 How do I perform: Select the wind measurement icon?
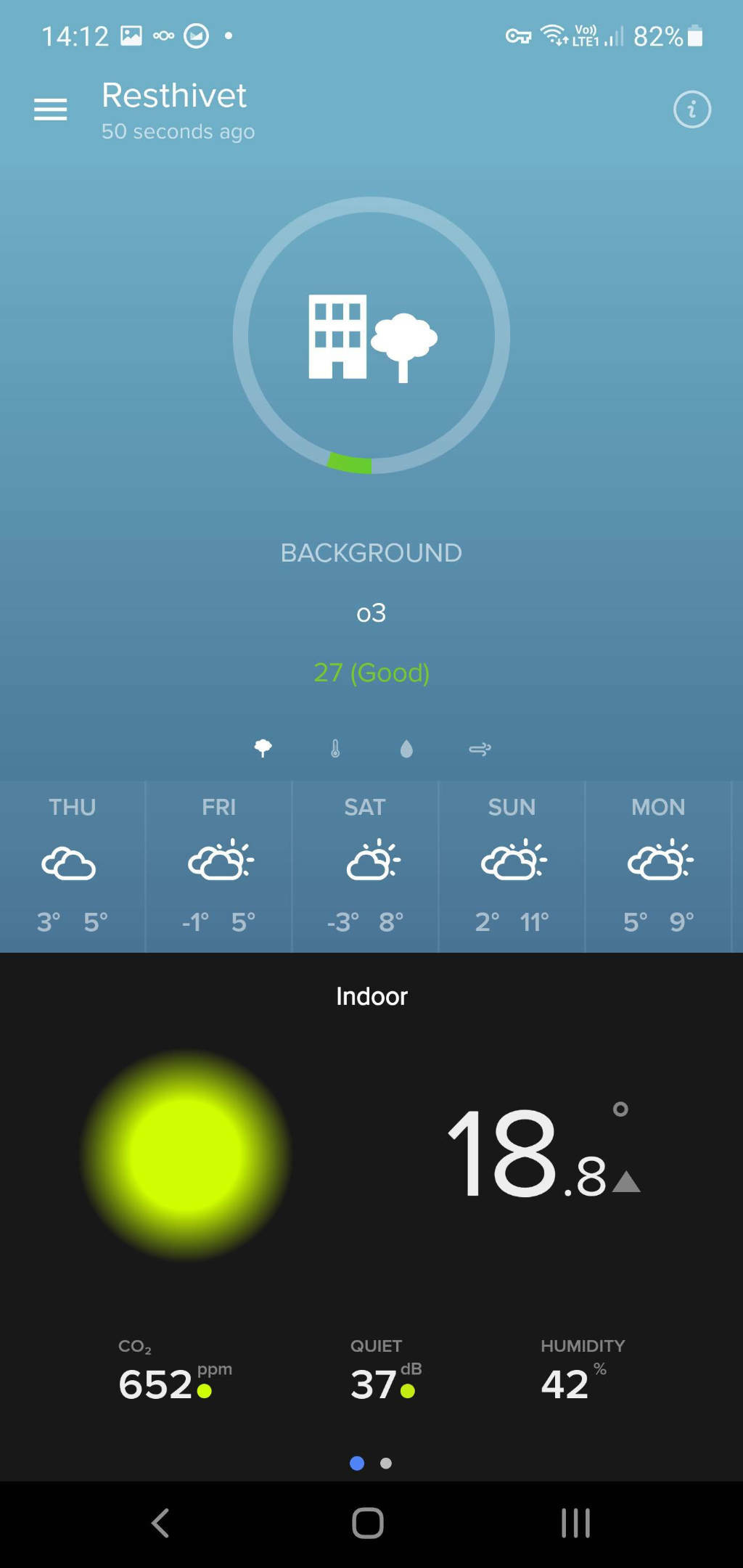click(x=480, y=749)
